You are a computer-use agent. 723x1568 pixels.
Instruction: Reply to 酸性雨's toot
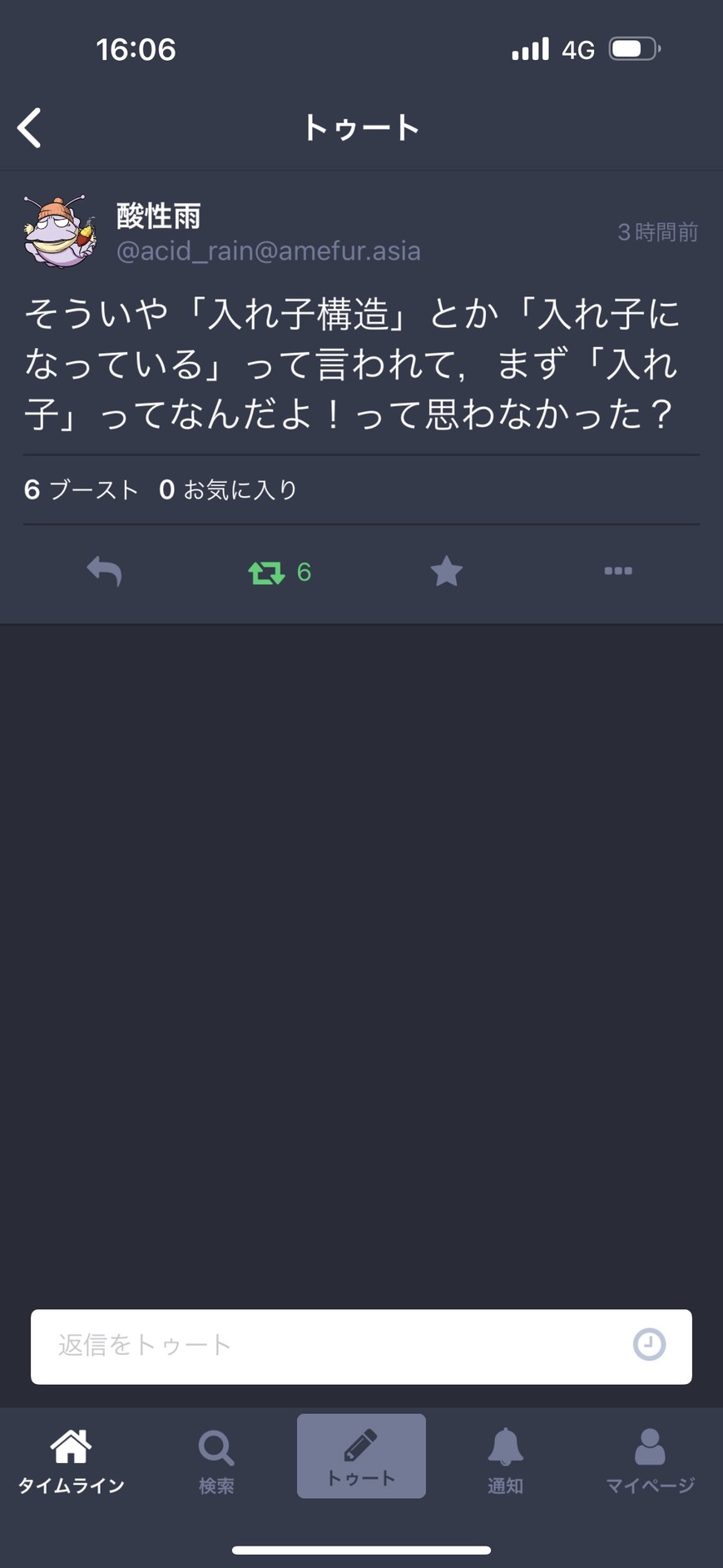(104, 572)
